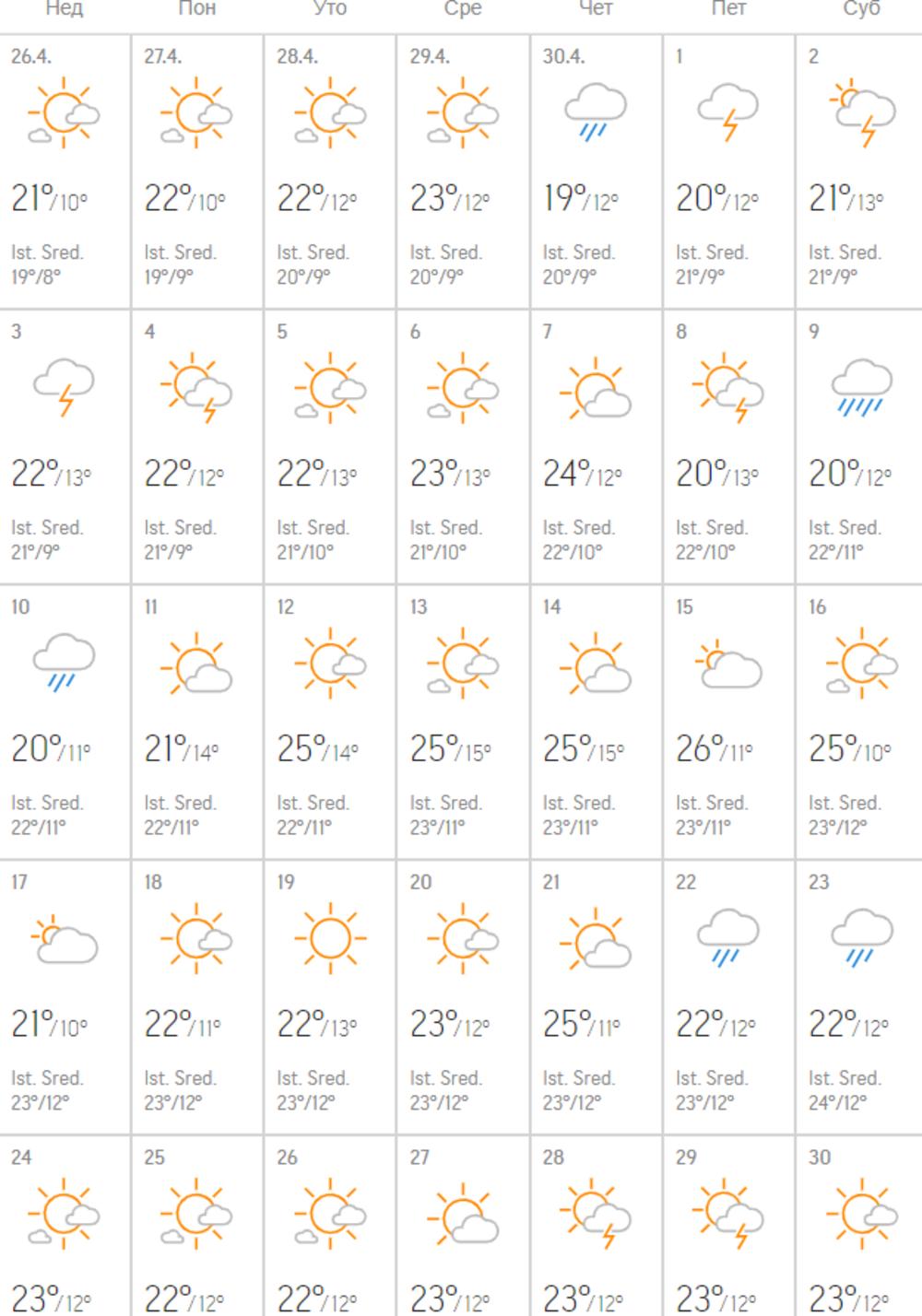View details for day 9 rain forecast
This screenshot has width=922, height=1316.
(x=859, y=447)
